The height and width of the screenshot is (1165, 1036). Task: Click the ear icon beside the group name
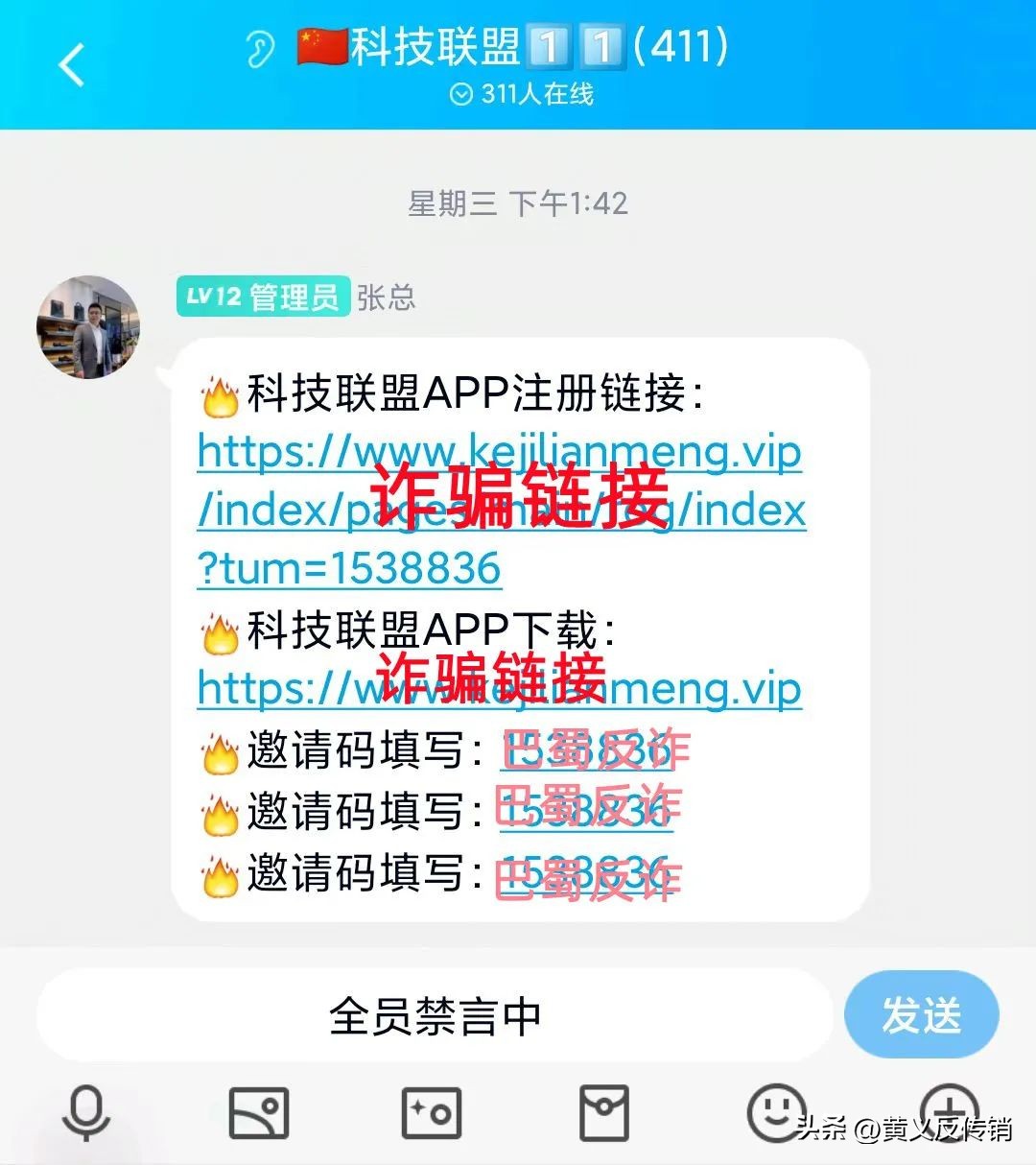click(x=259, y=46)
